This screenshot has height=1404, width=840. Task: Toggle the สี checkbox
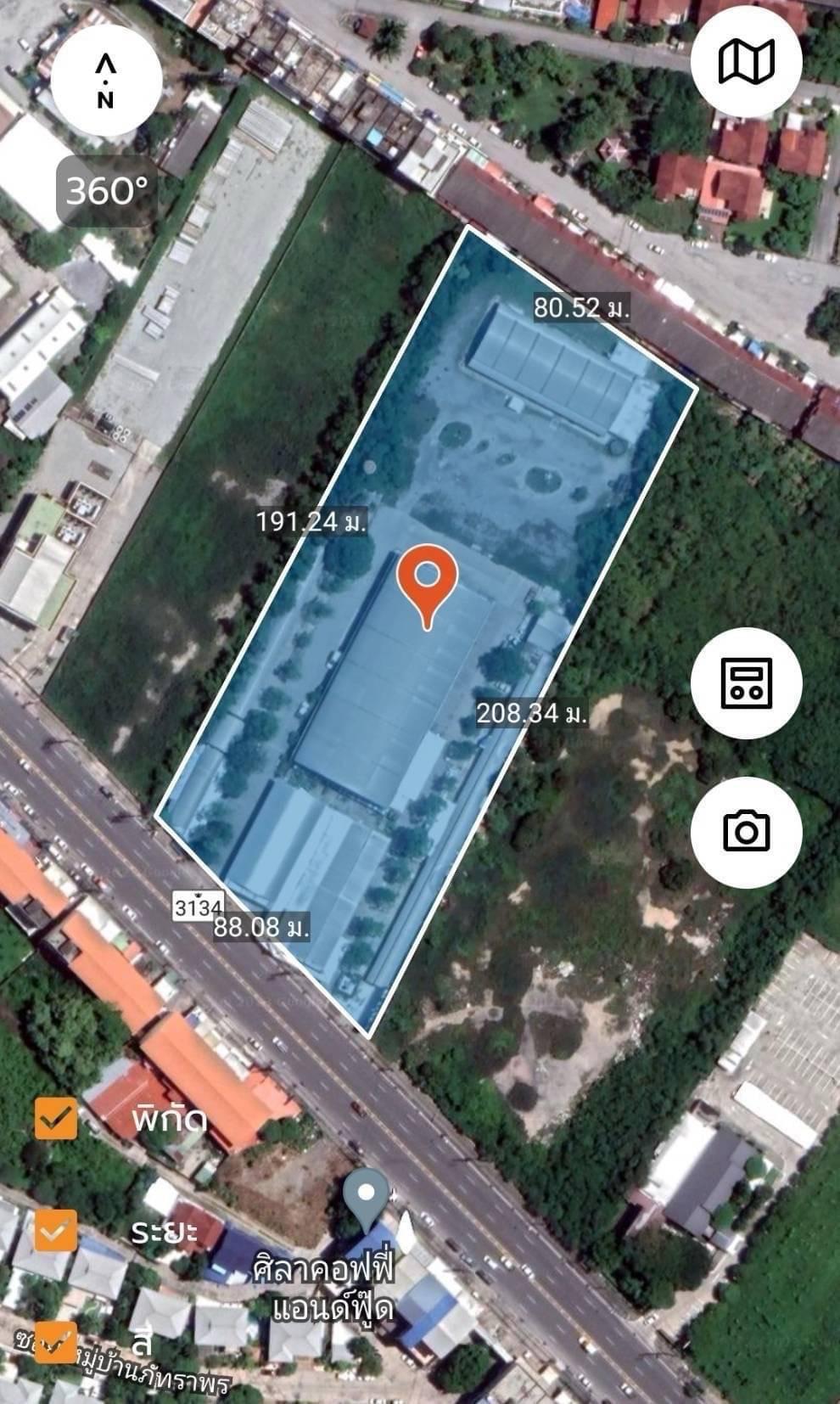56,1342
